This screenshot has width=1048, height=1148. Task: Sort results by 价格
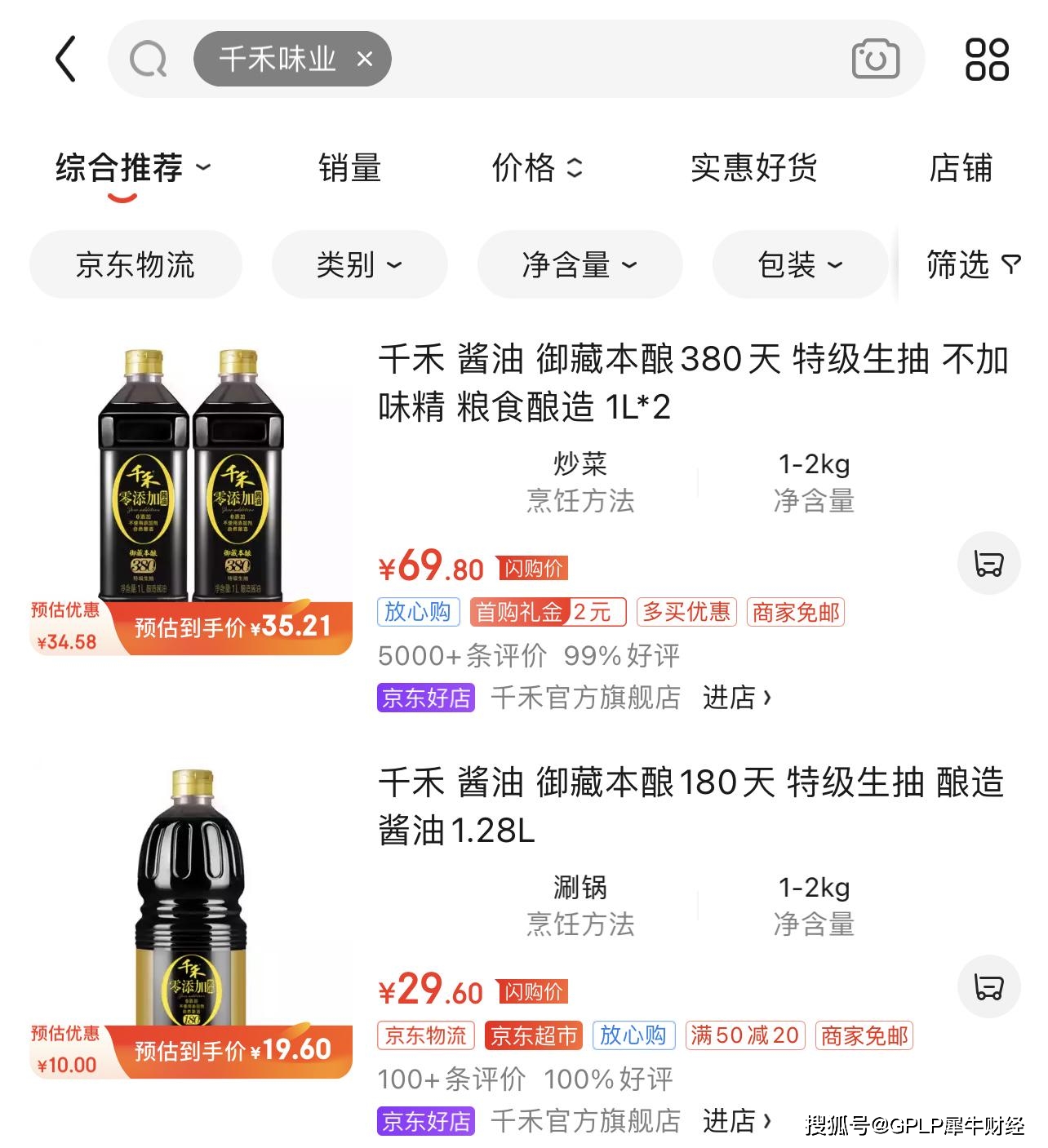(536, 168)
